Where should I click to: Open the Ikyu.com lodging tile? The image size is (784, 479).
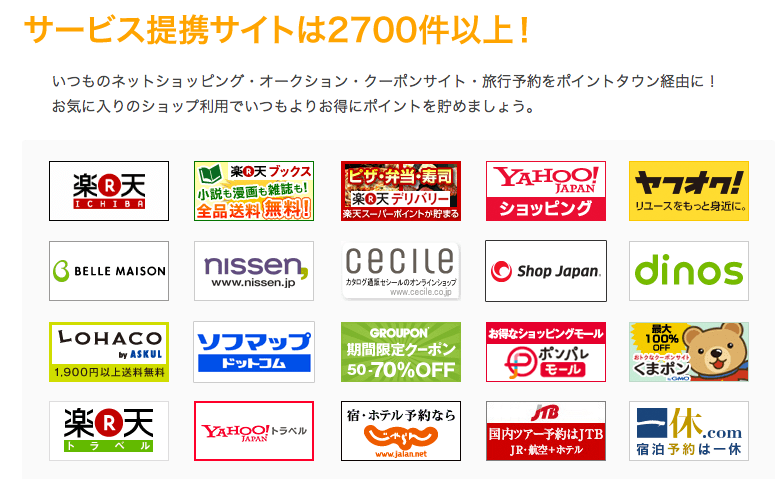pos(689,431)
